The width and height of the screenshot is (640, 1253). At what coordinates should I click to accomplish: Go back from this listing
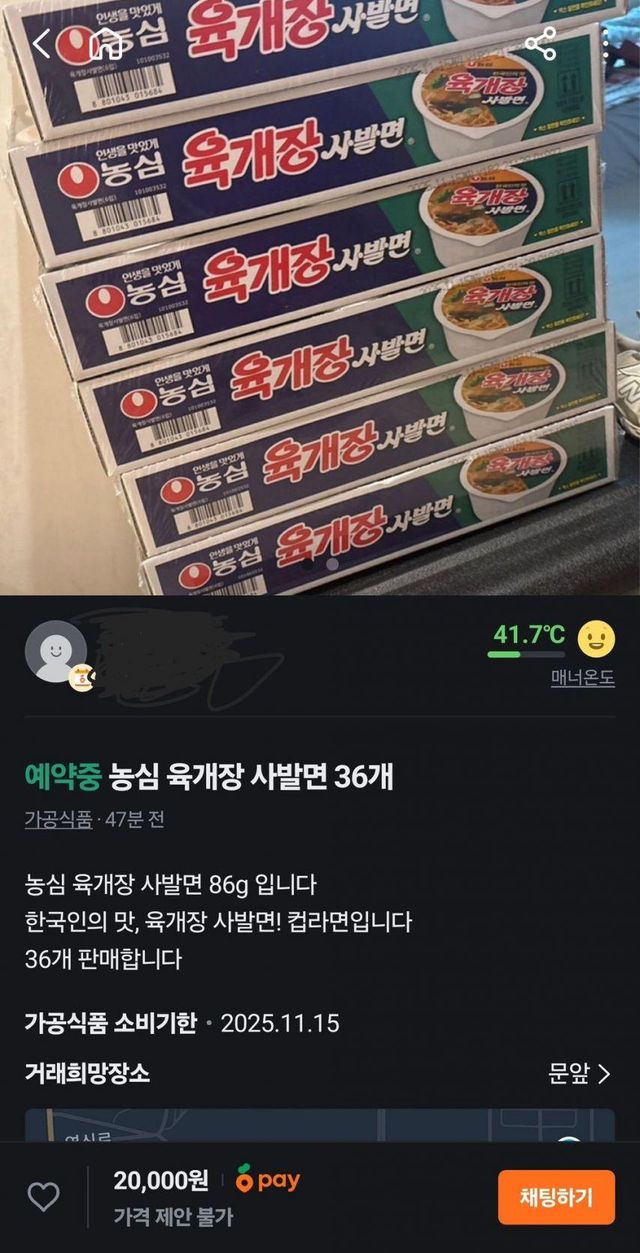41,44
